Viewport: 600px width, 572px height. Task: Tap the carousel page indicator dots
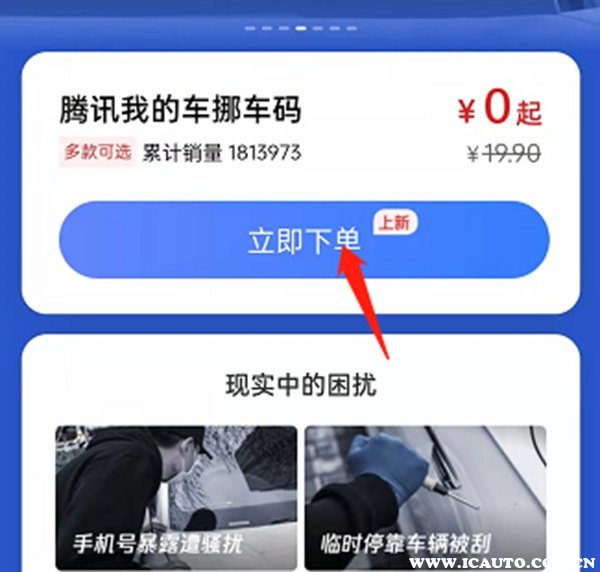pyautogui.click(x=300, y=28)
